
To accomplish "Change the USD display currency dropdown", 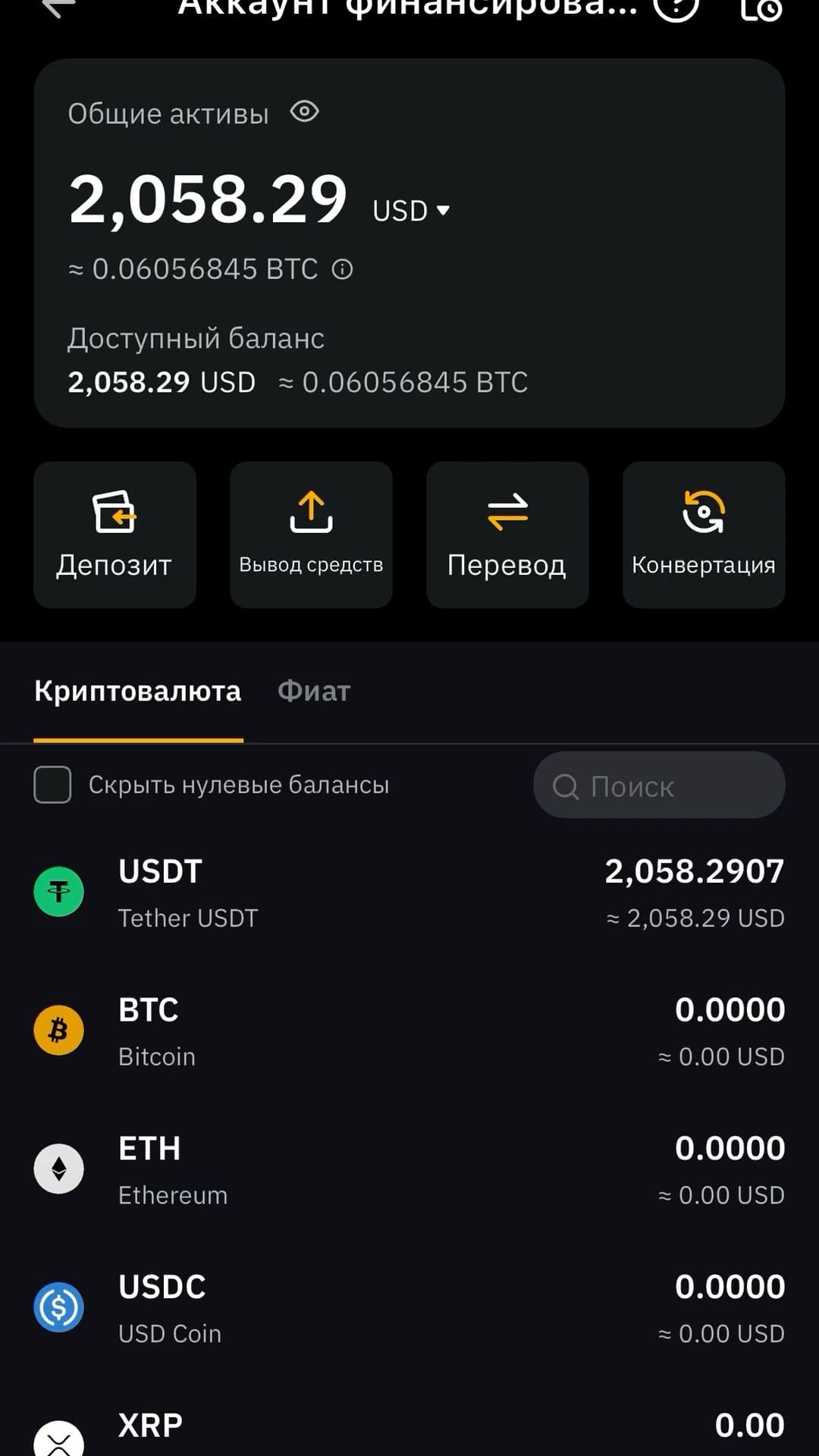I will 412,211.
